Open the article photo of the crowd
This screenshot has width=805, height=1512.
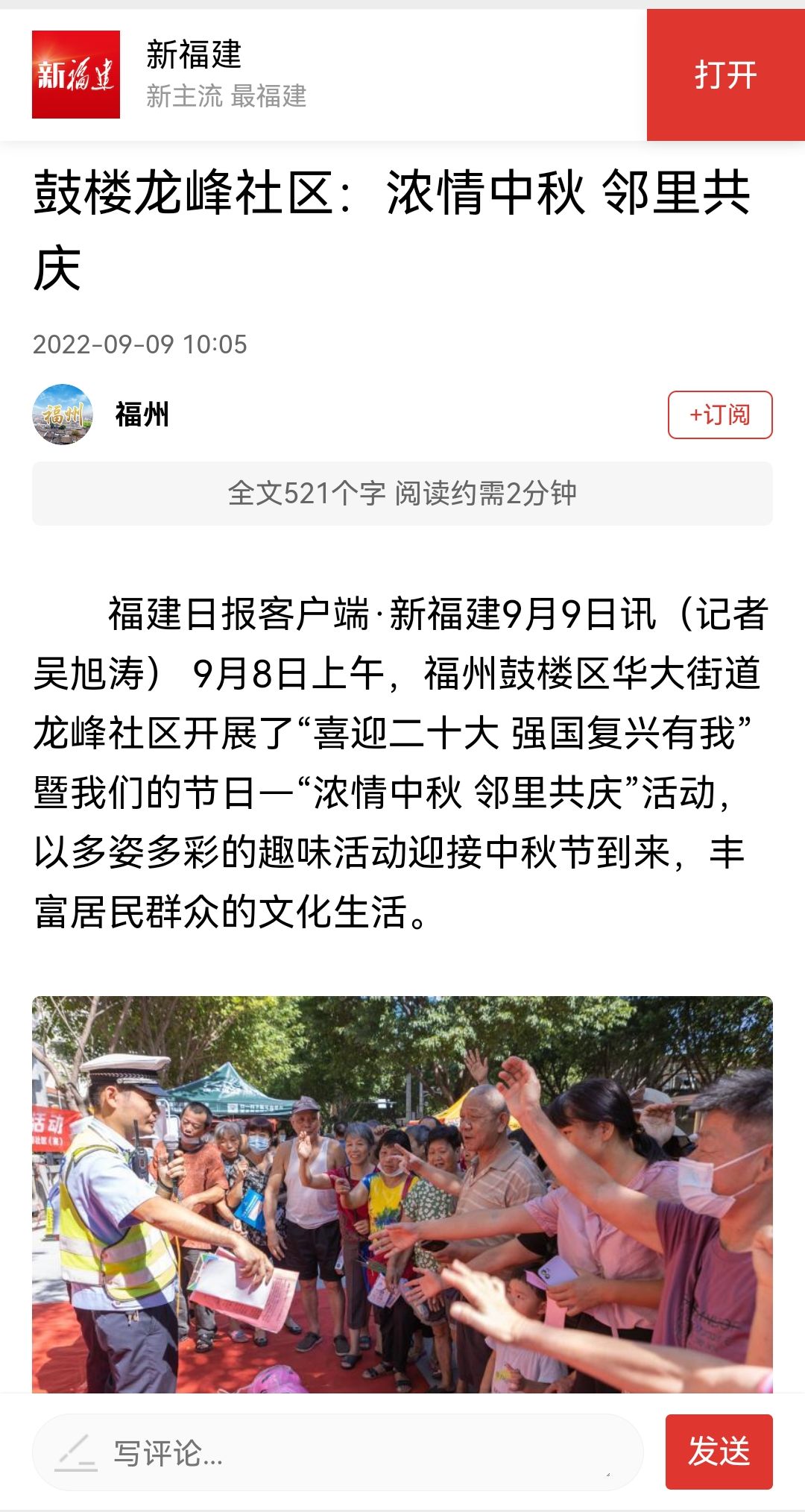(402, 1193)
